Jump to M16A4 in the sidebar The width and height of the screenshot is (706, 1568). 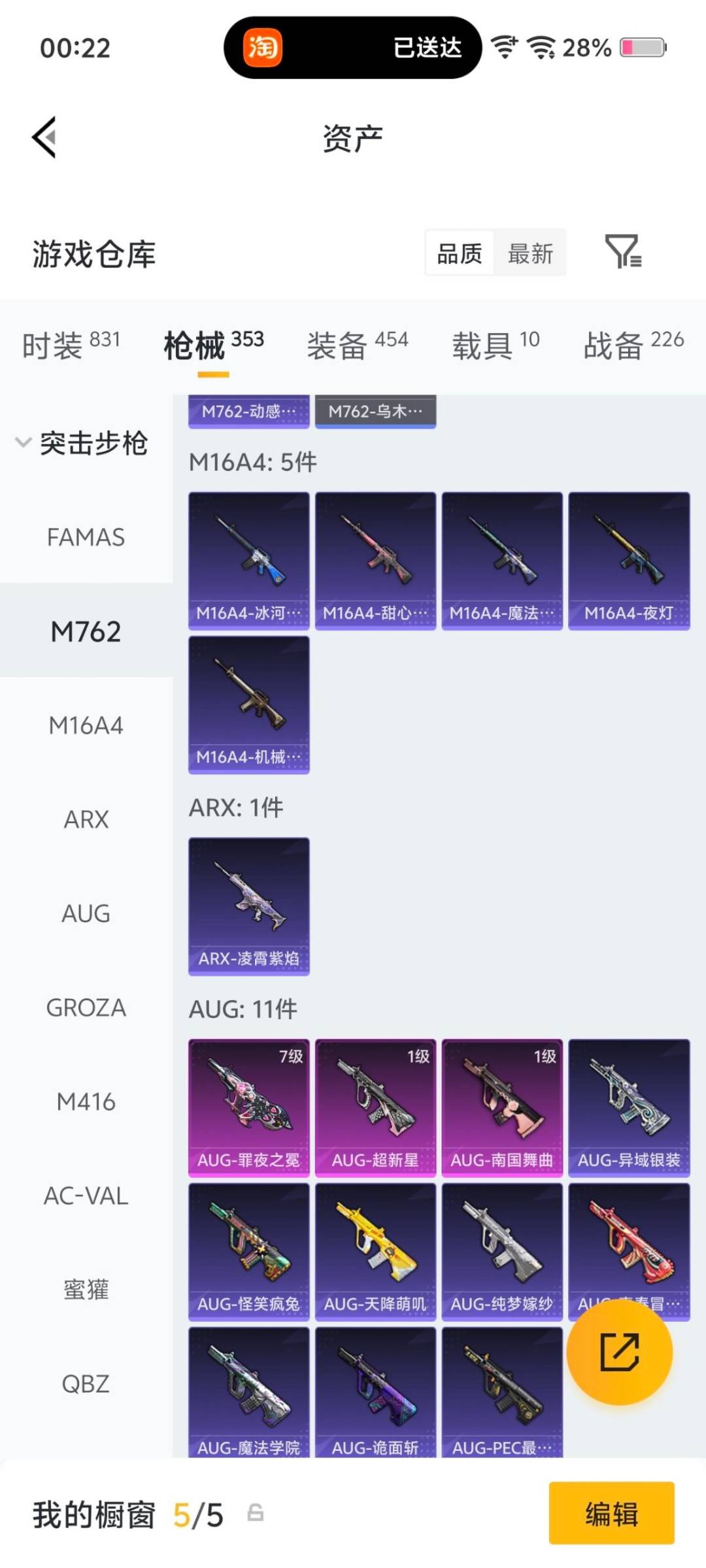pos(86,726)
